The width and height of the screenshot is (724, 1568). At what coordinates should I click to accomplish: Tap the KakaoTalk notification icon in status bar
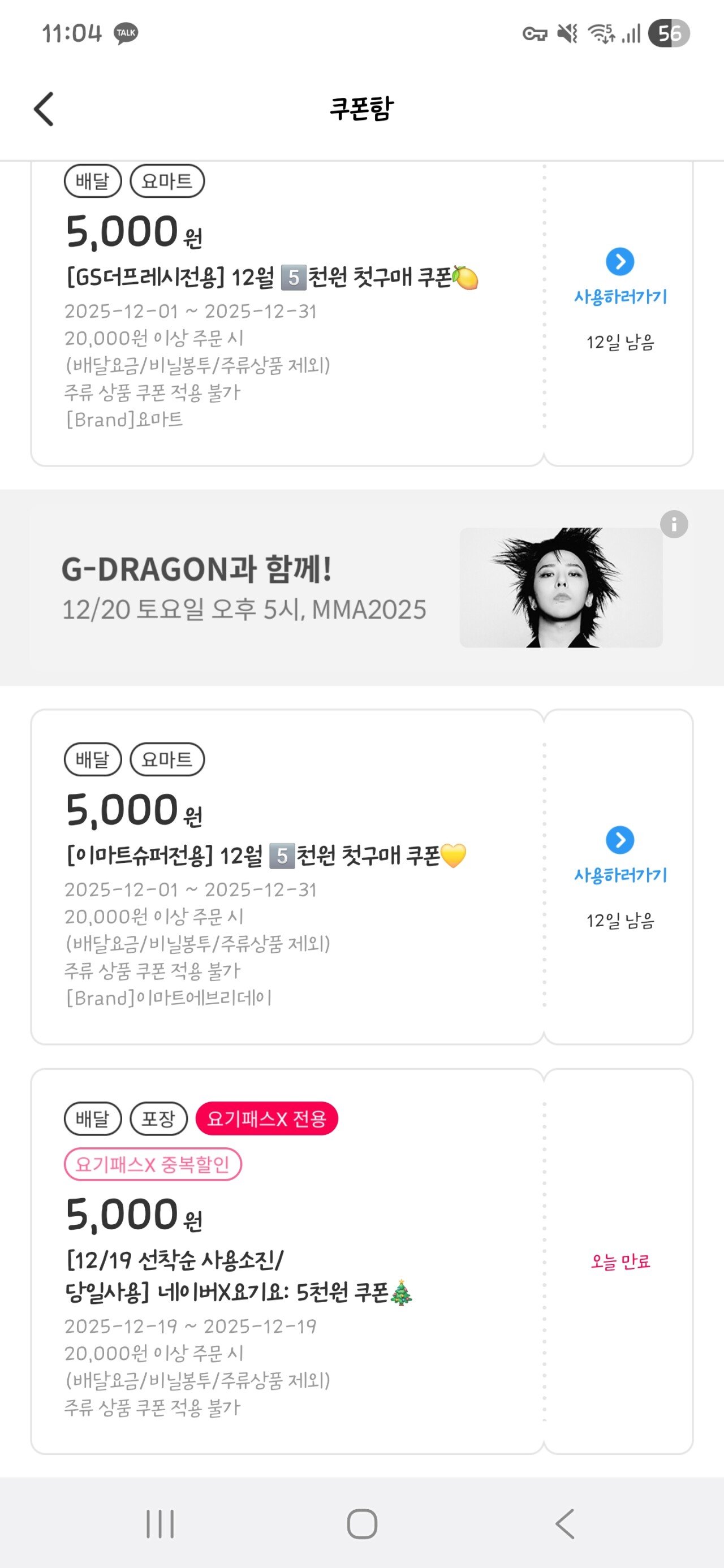125,34
